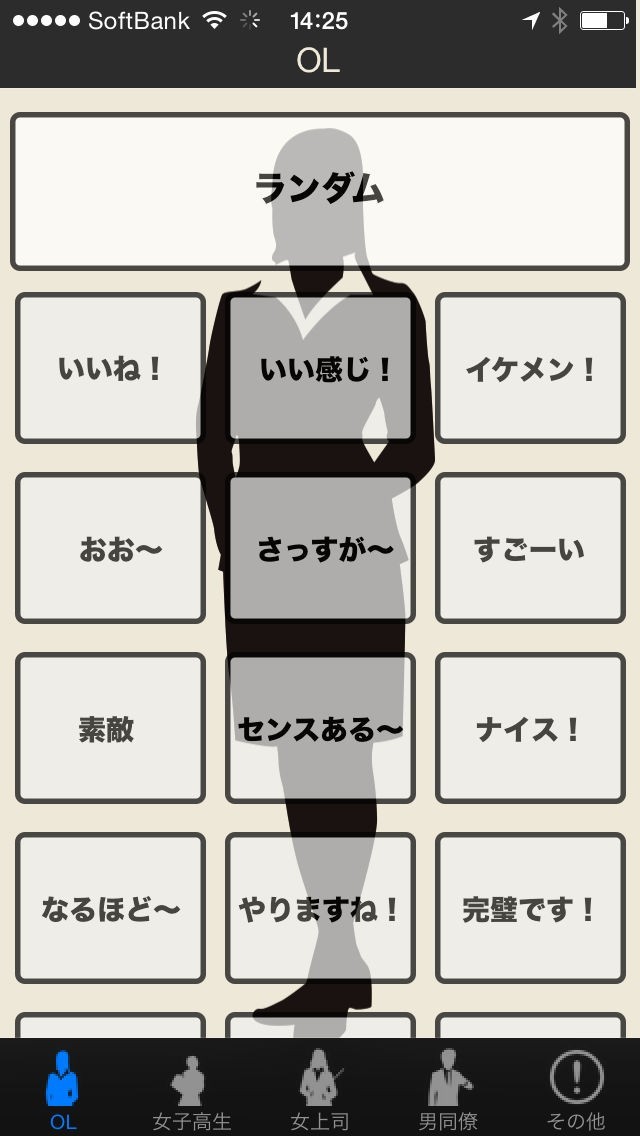Switch to the 女子高生 tab
Screen dimensions: 640x1136
pyautogui.click(x=191, y=1088)
